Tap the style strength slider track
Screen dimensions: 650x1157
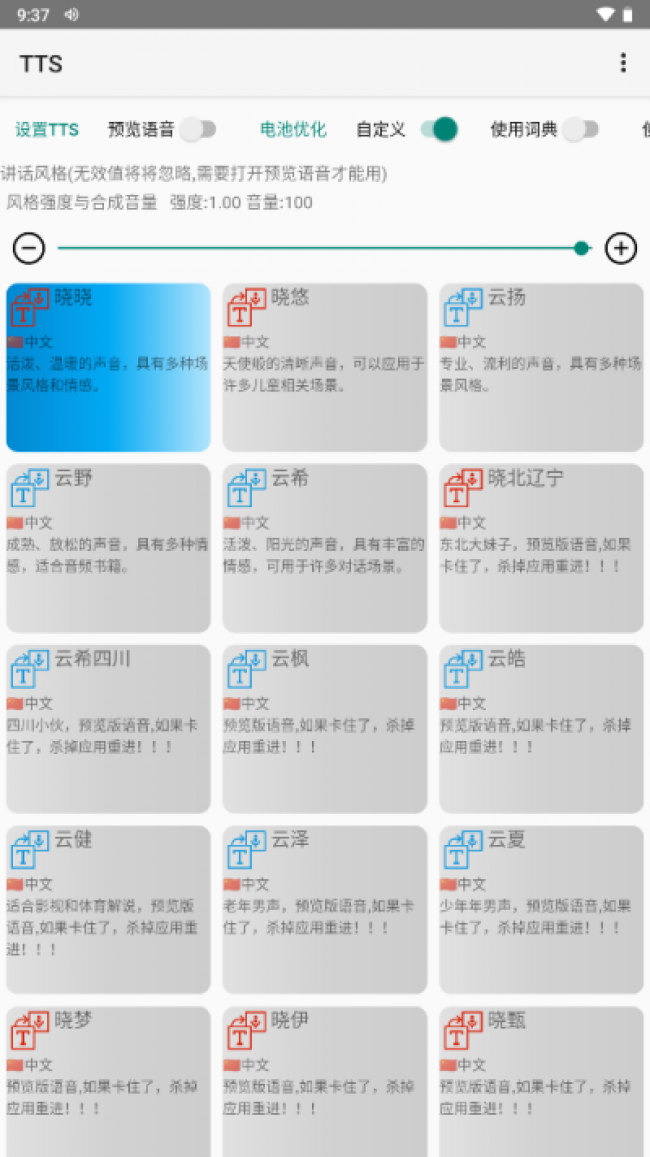pos(320,248)
